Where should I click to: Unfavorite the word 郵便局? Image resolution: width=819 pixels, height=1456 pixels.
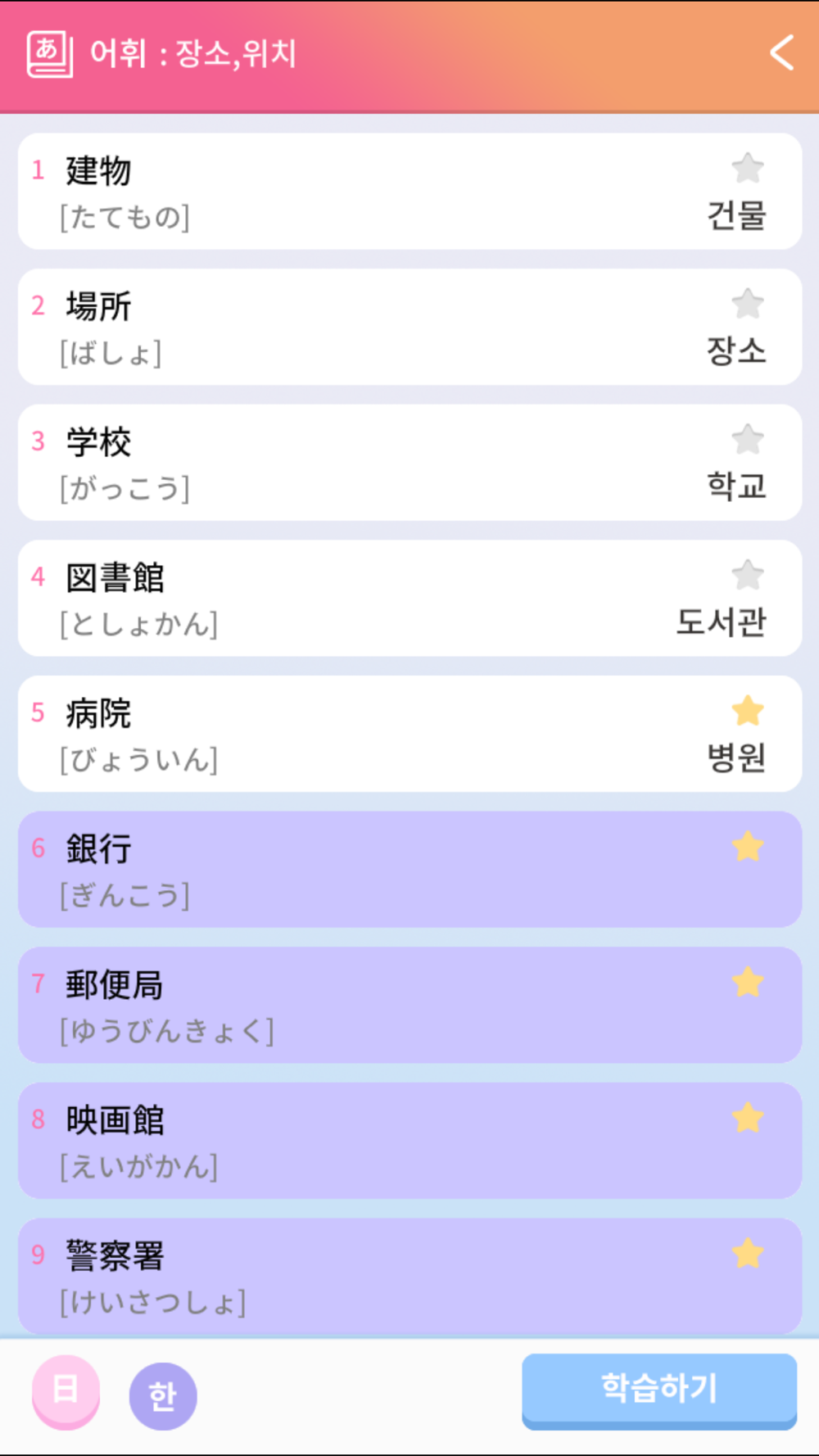[x=748, y=982]
